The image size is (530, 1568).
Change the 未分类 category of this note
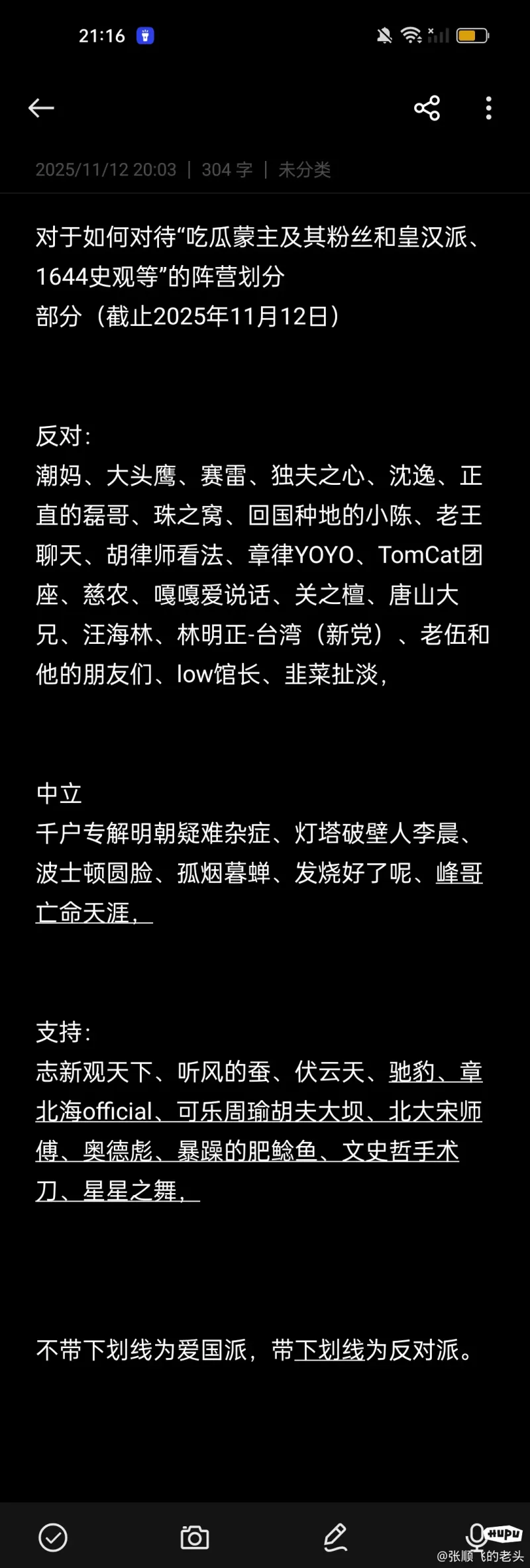click(x=304, y=170)
